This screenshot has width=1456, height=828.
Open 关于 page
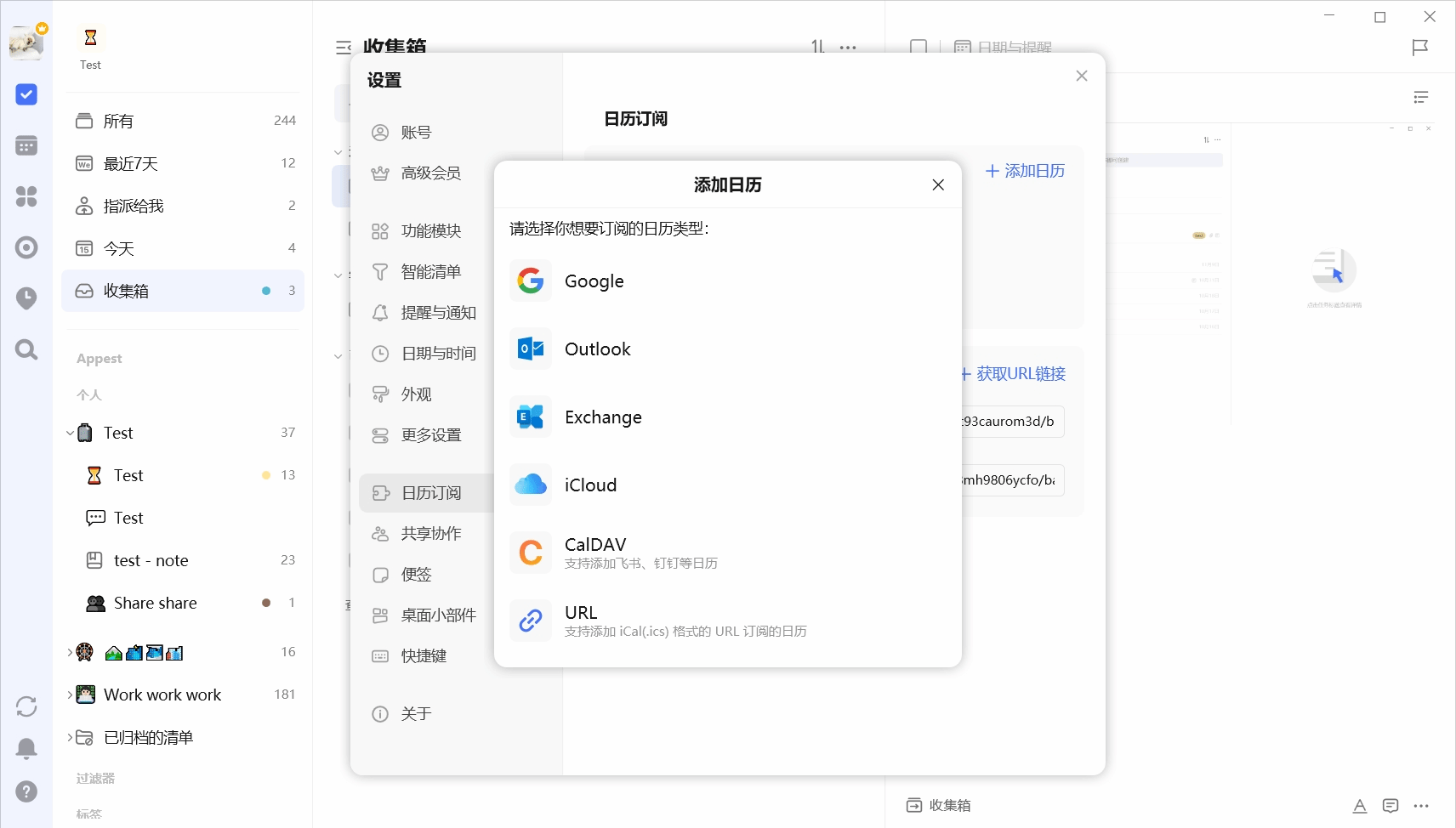click(x=416, y=714)
